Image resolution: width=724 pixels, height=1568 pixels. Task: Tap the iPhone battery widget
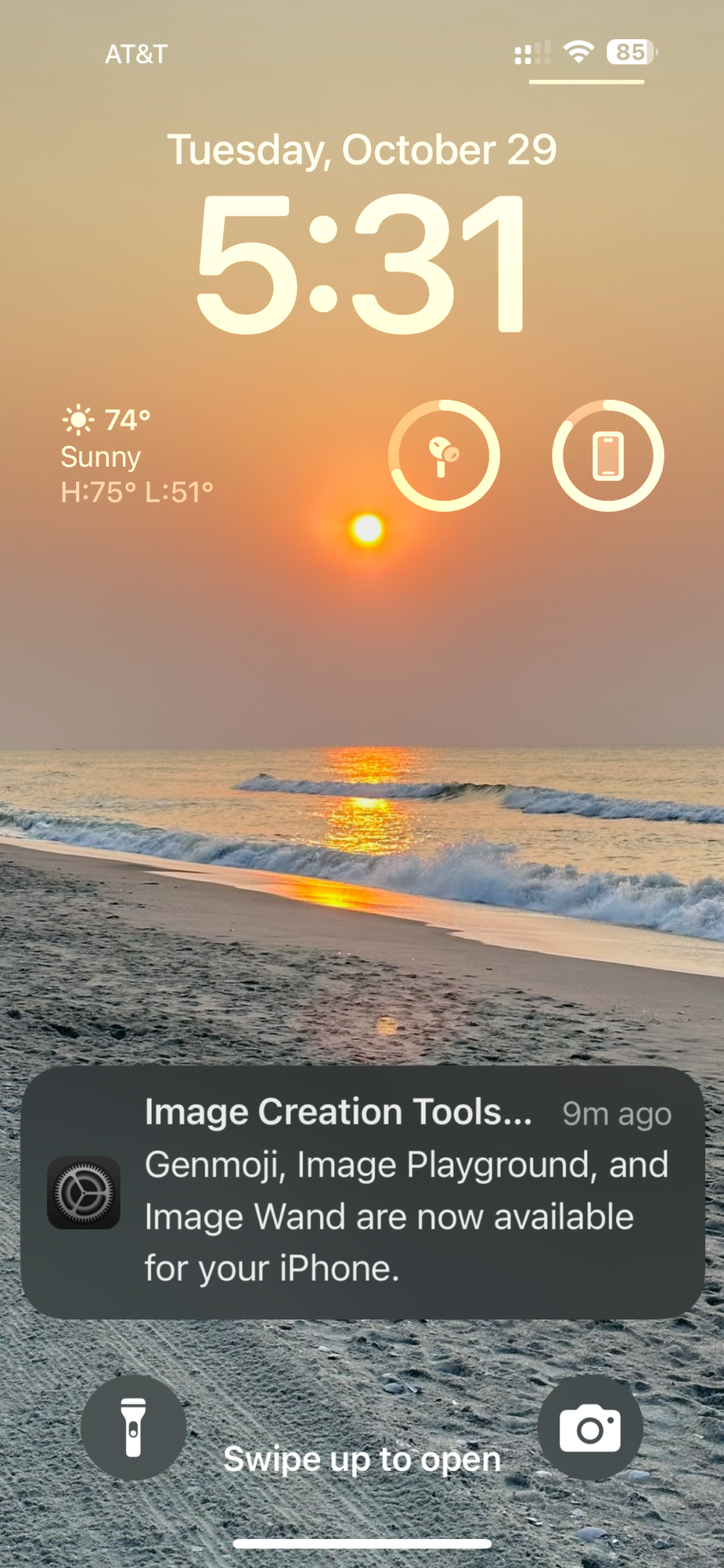(608, 456)
